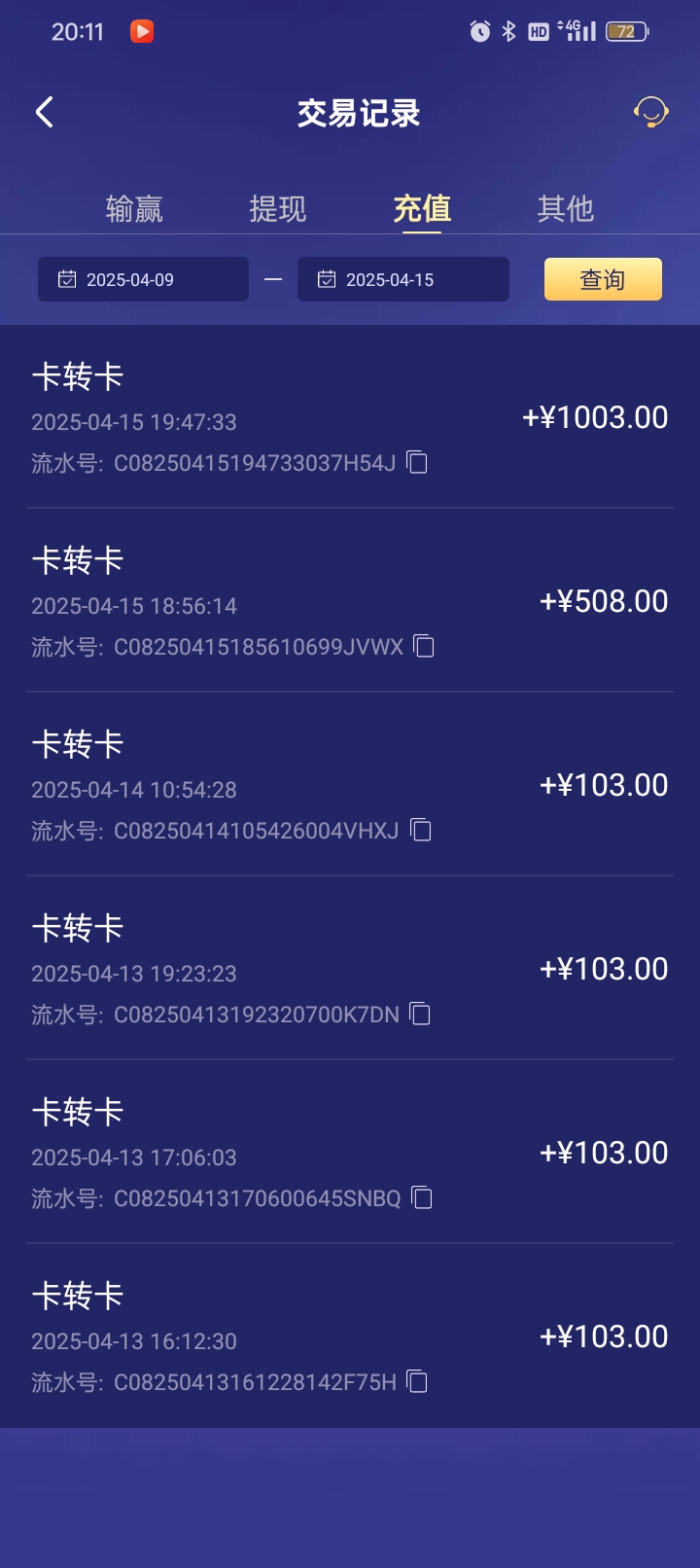Tap the 查询 button
The width and height of the screenshot is (700, 1568).
(603, 280)
